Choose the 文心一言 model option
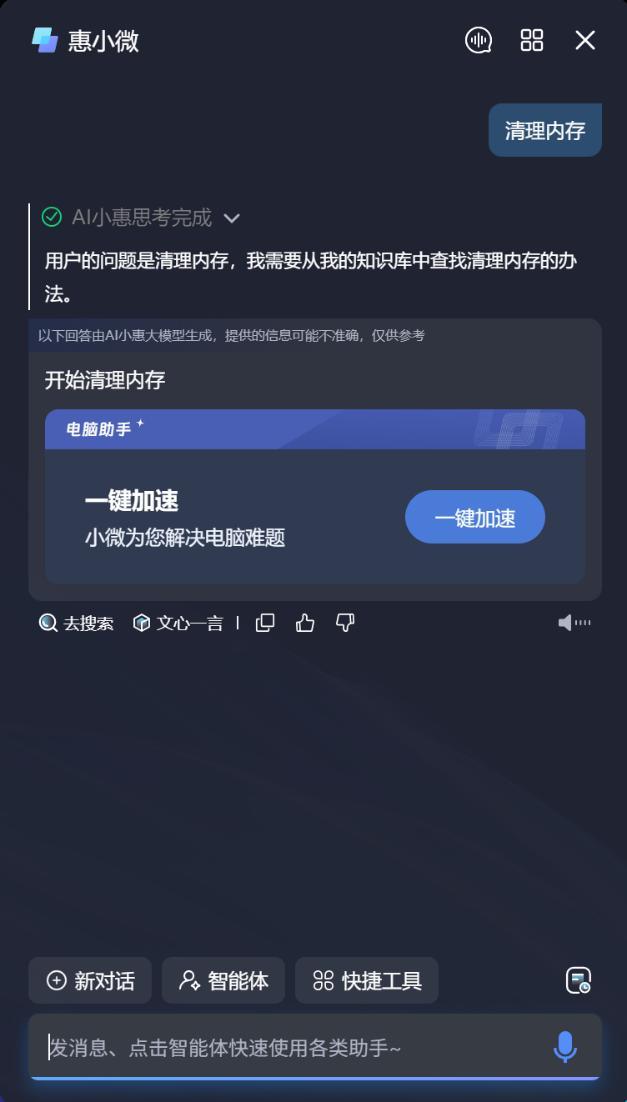This screenshot has width=627, height=1102. tap(179, 623)
